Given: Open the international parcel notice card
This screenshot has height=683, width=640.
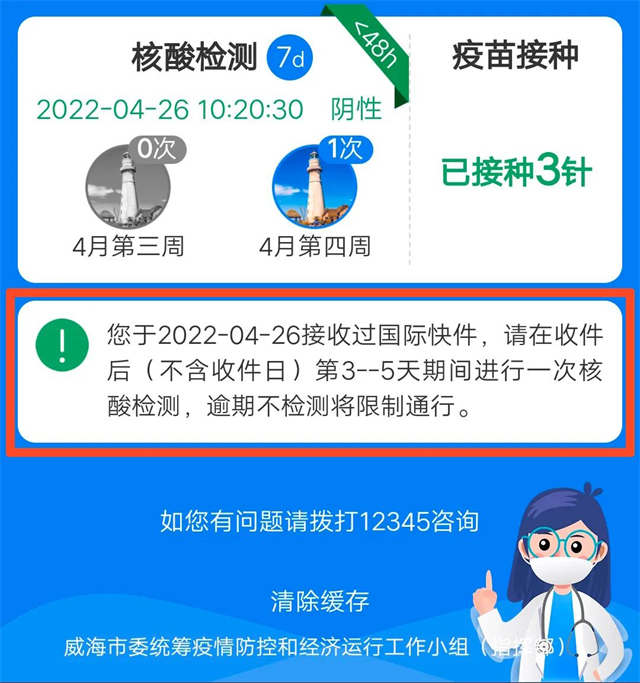Looking at the screenshot, I should (320, 369).
